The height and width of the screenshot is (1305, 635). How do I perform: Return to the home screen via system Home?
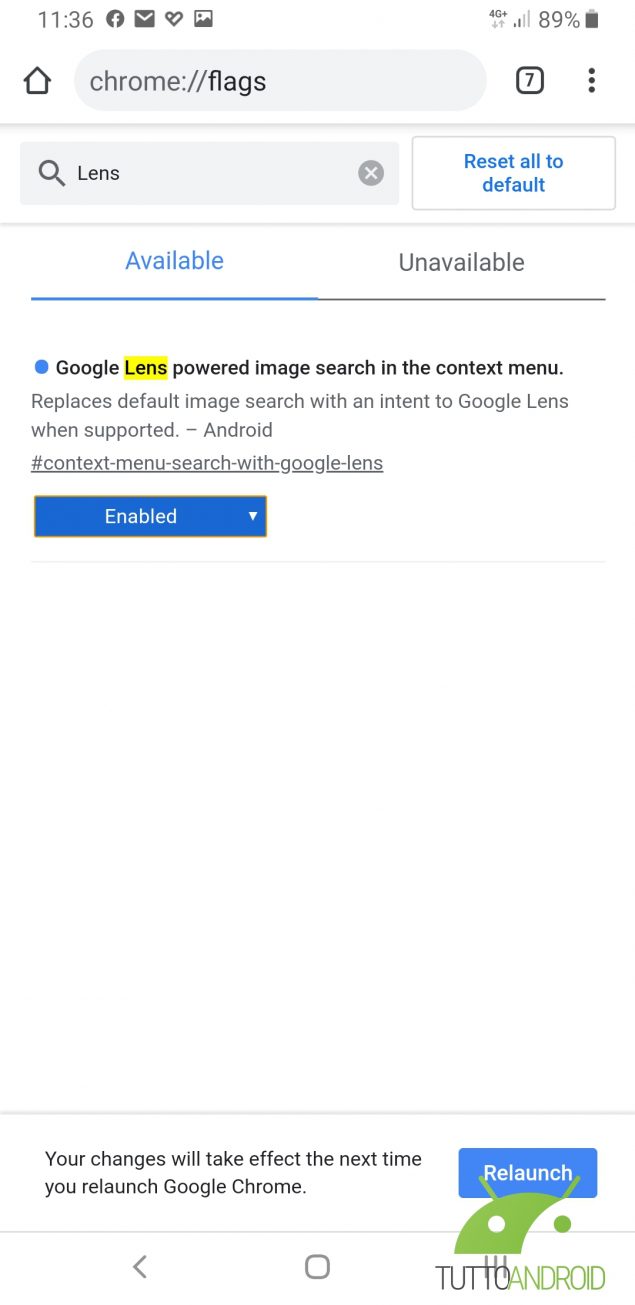[317, 1267]
